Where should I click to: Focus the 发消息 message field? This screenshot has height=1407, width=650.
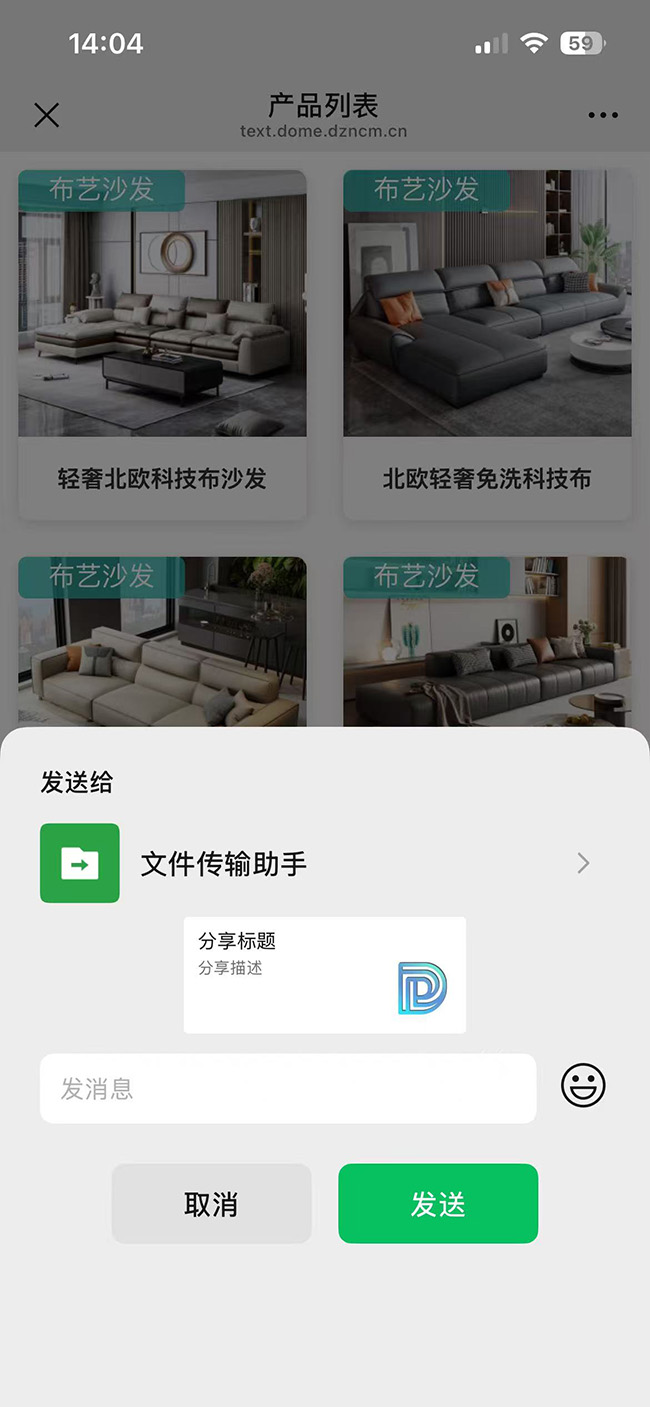coord(288,1088)
